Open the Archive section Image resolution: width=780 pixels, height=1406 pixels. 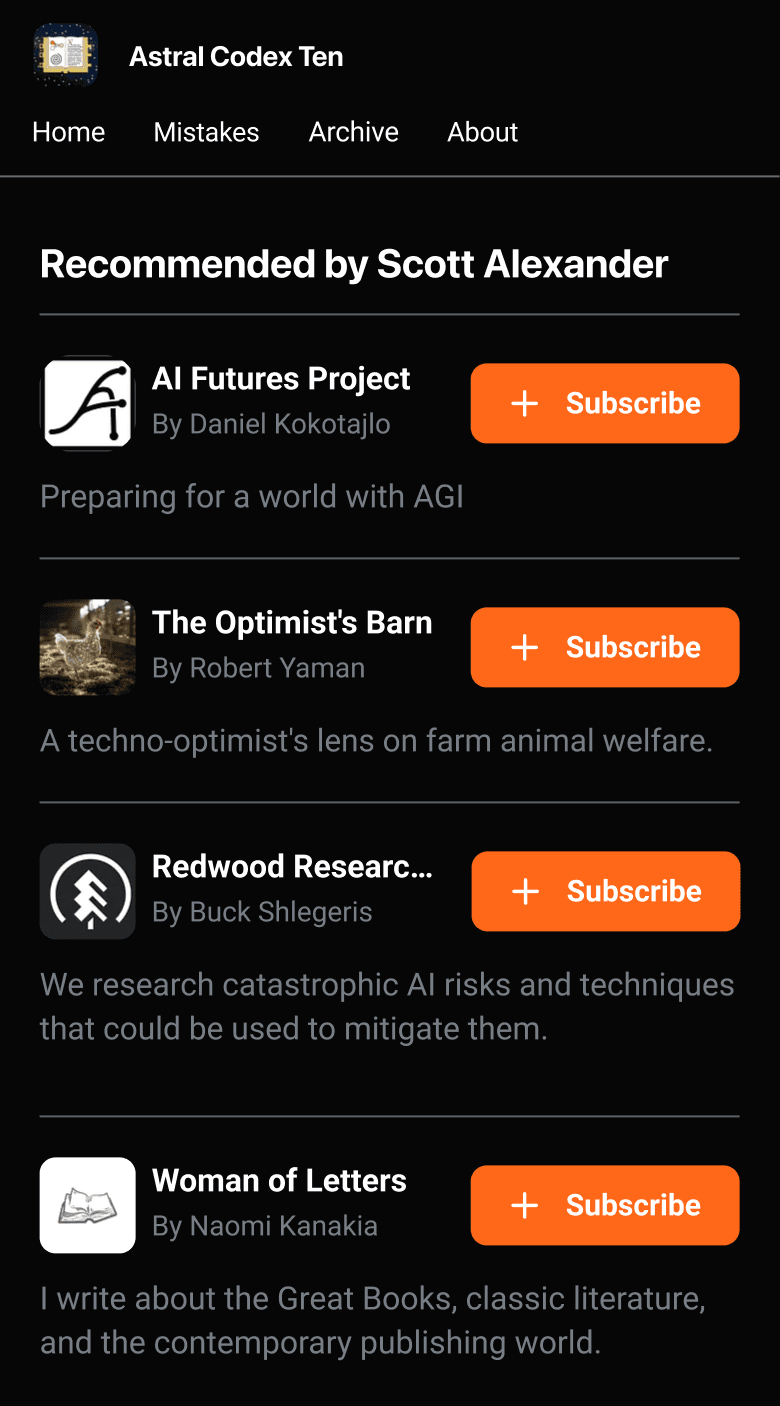353,131
